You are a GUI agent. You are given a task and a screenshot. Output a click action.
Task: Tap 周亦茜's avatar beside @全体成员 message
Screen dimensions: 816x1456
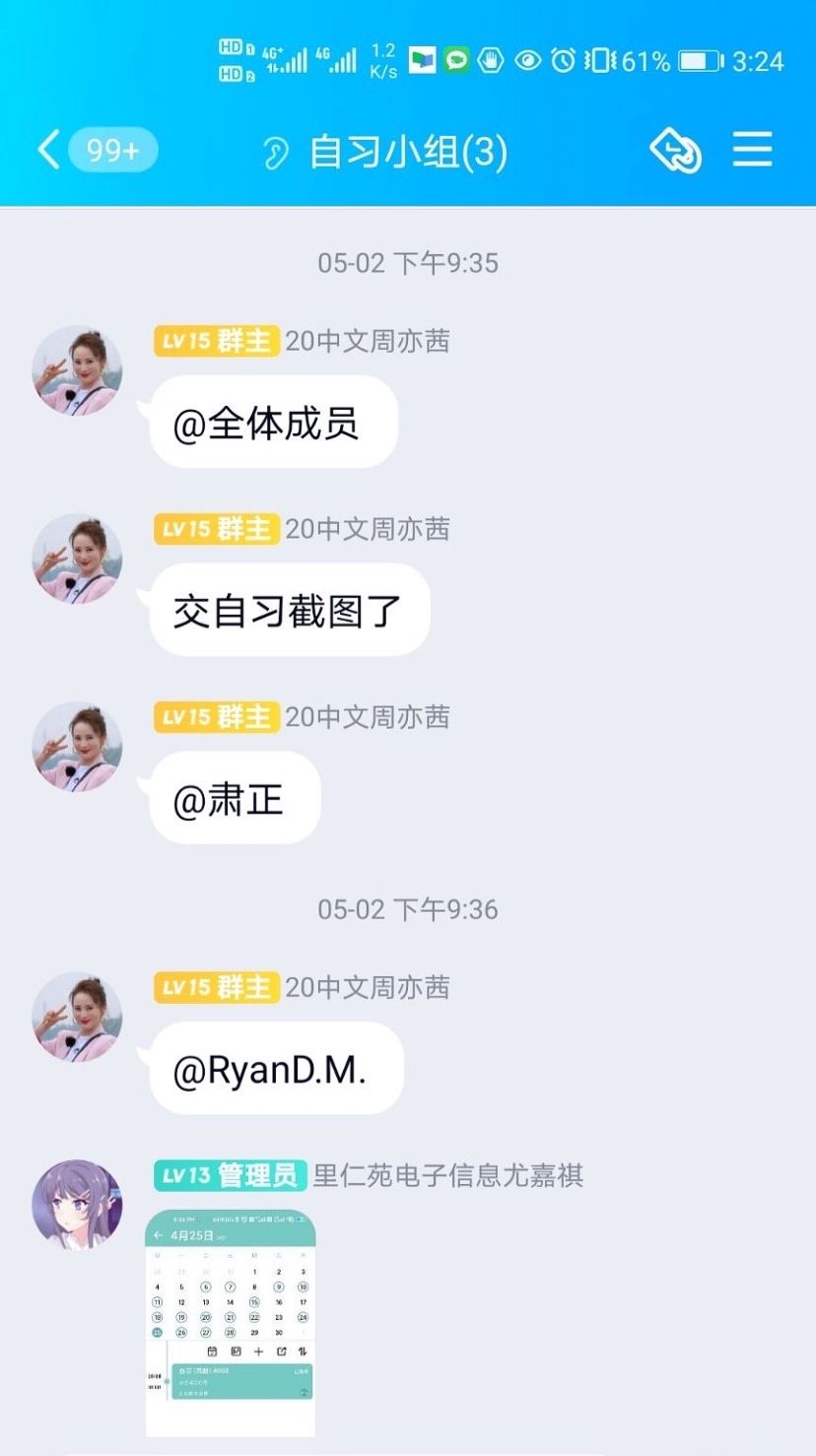click(77, 370)
